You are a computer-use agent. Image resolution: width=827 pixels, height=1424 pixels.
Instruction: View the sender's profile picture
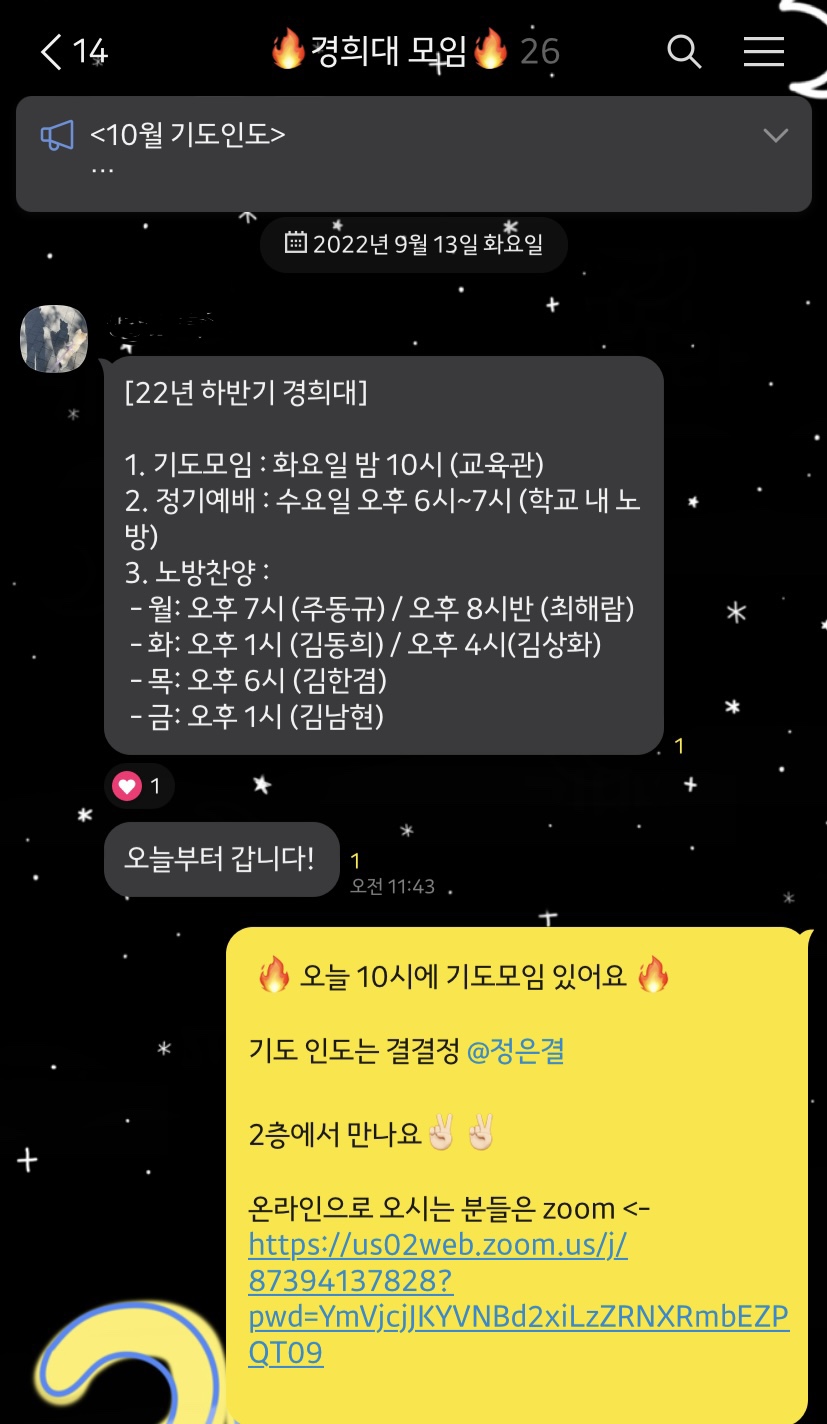point(54,339)
